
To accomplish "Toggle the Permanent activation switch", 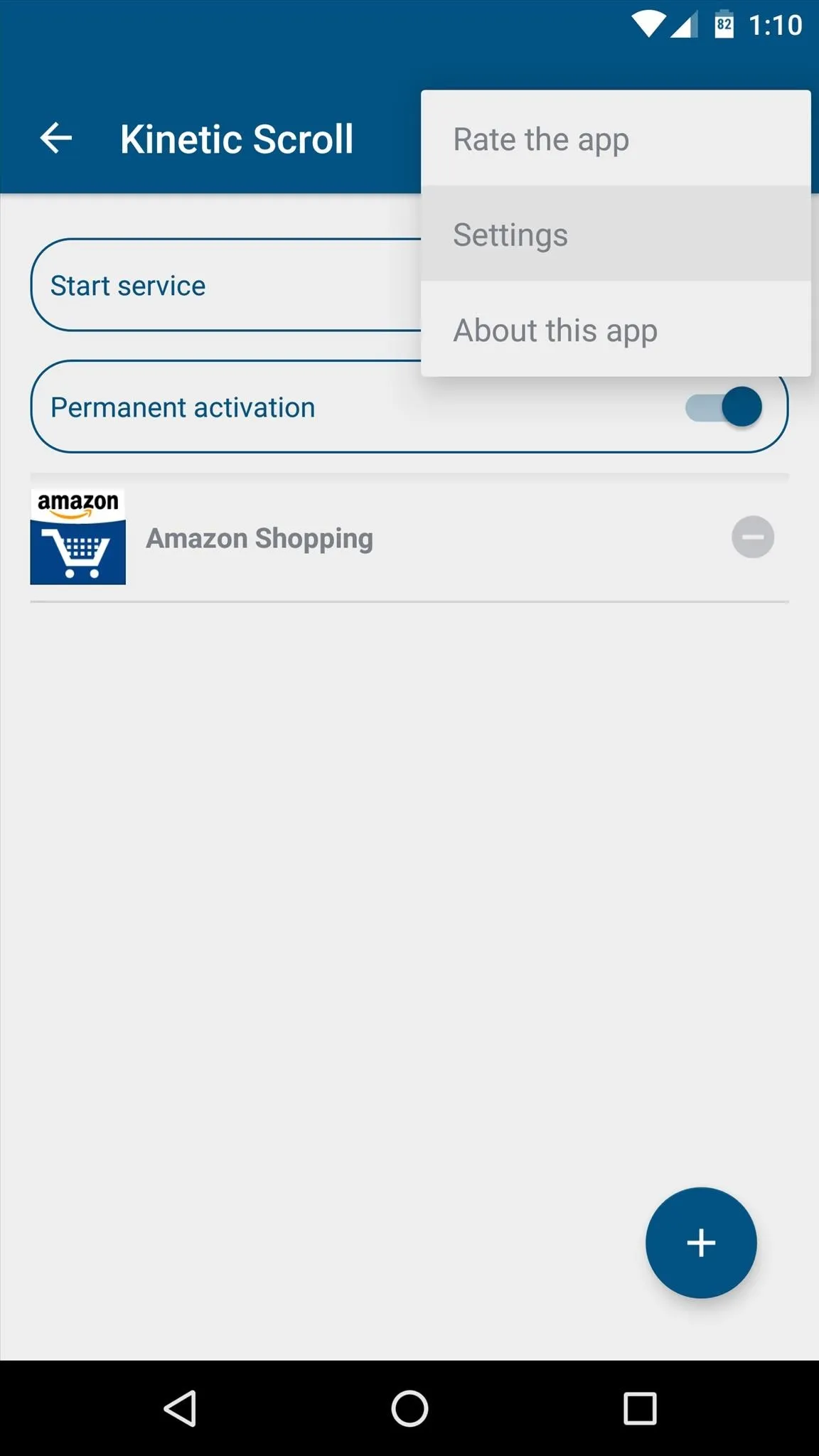I will [x=724, y=407].
